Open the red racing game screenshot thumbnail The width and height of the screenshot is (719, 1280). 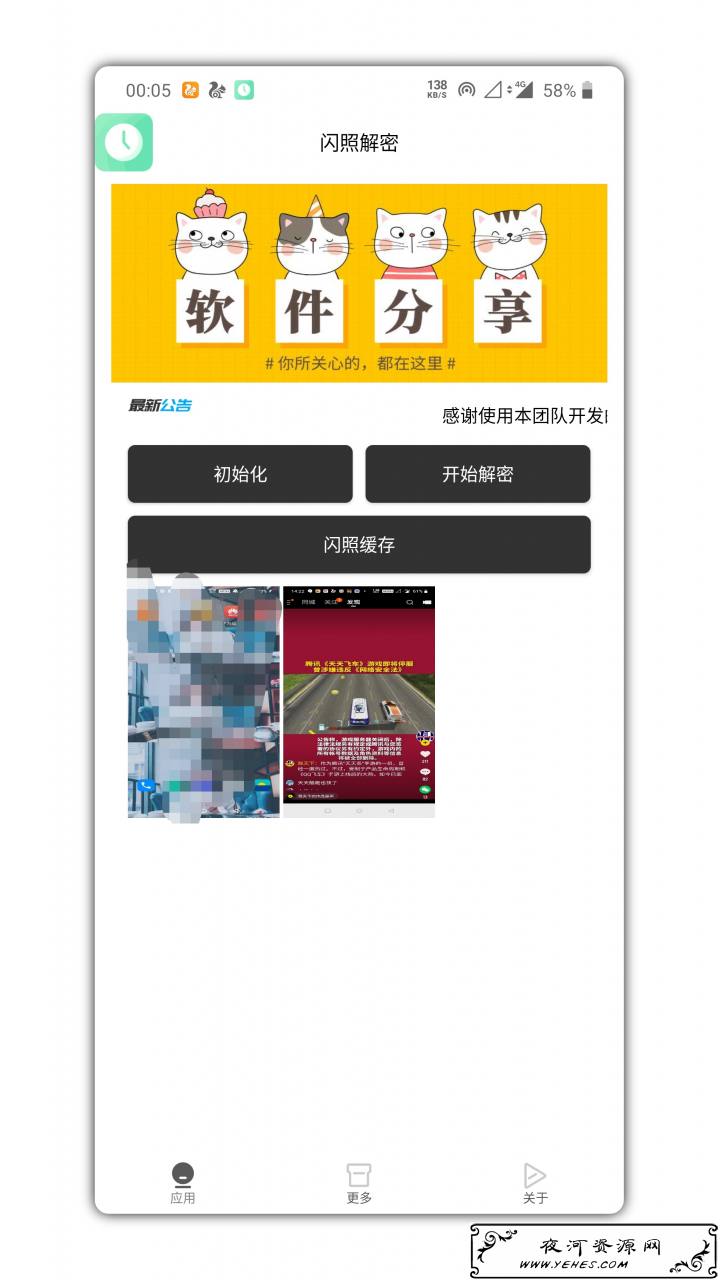[359, 702]
